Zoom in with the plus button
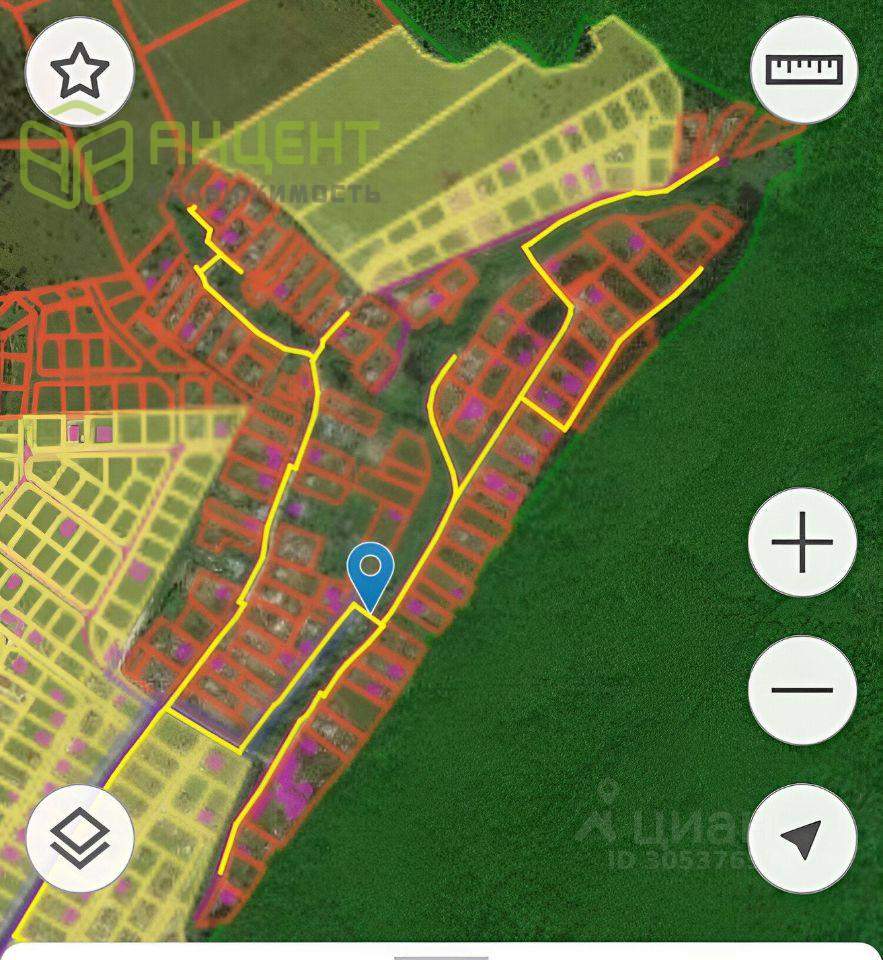This screenshot has width=883, height=960. coord(802,543)
